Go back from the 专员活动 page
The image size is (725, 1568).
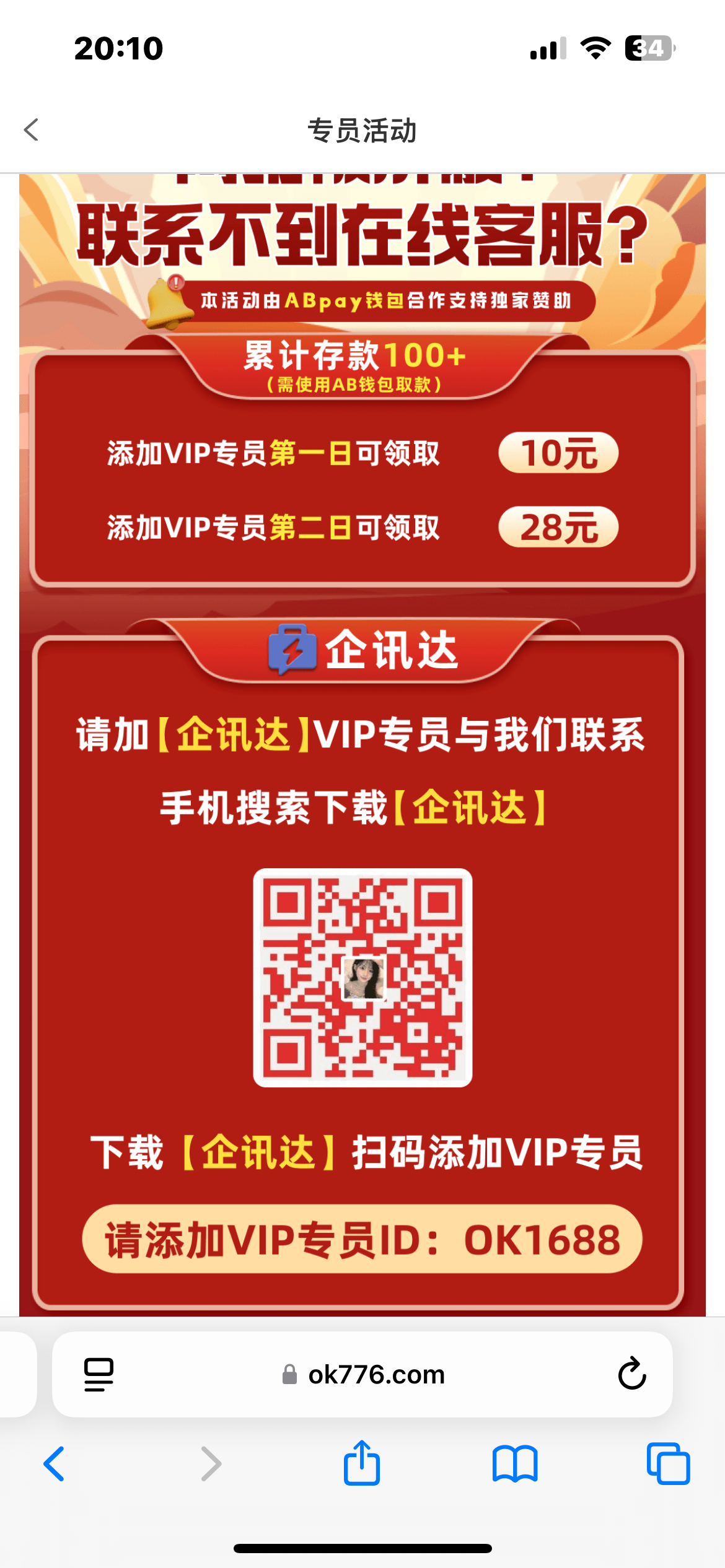pos(31,130)
